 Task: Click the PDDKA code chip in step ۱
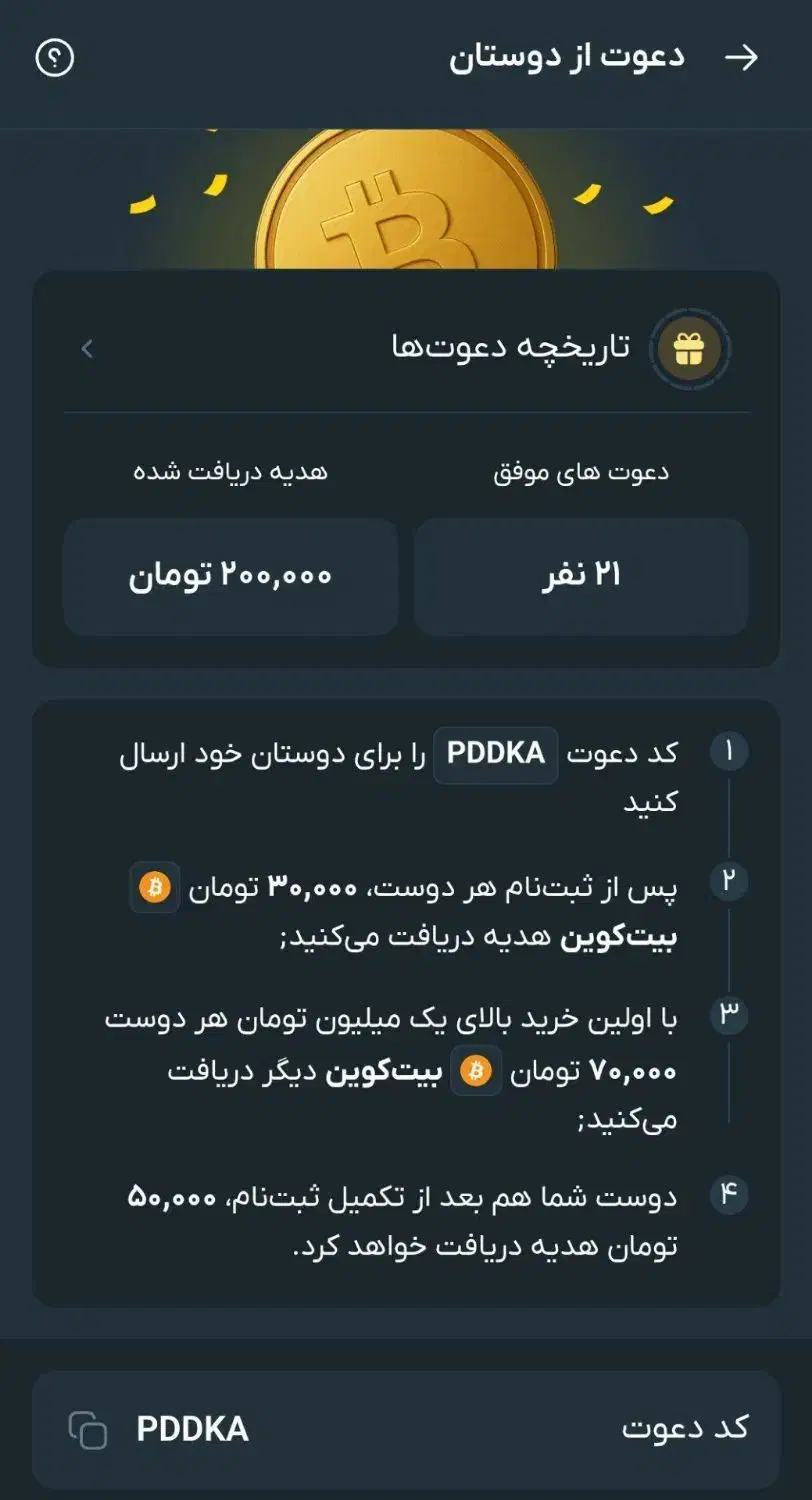[496, 754]
